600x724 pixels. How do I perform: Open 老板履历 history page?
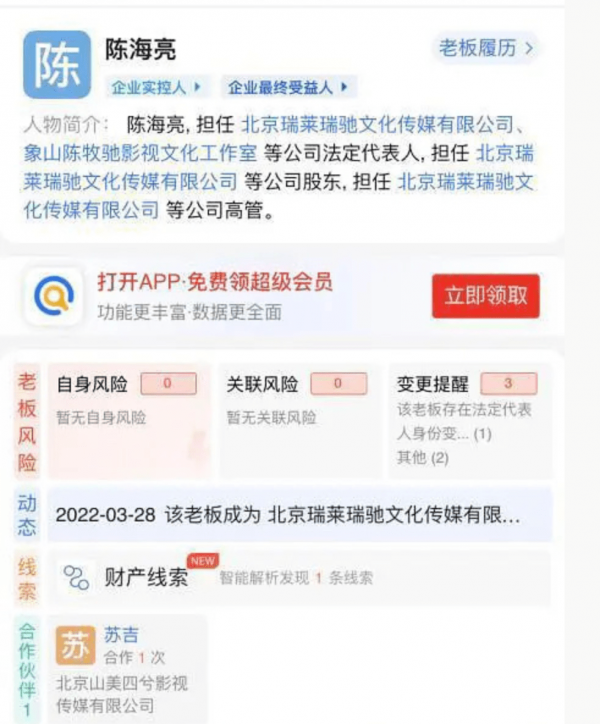point(487,47)
